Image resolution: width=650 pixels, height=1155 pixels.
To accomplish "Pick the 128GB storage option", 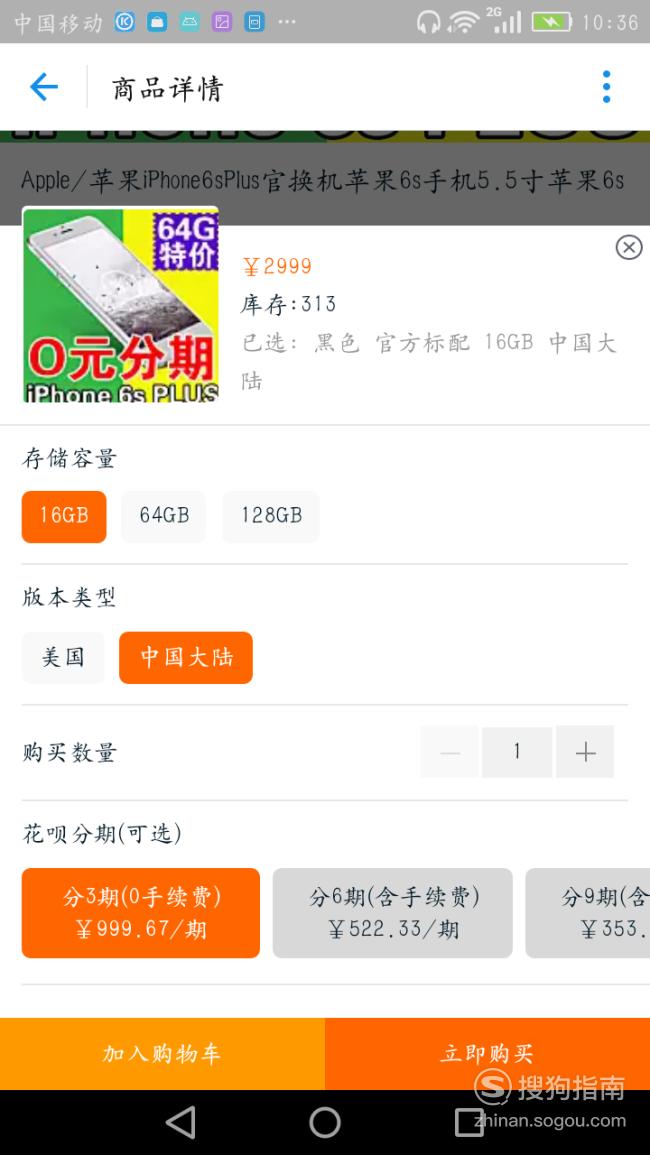I will (271, 516).
